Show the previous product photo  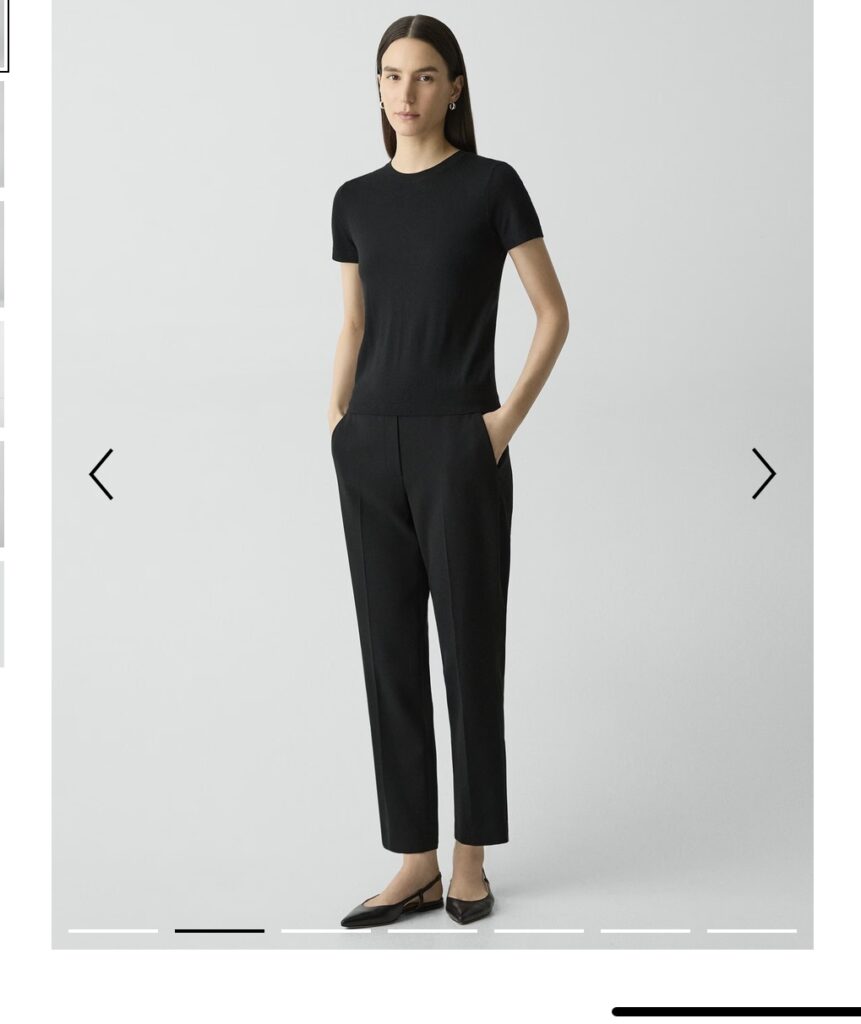tap(101, 474)
